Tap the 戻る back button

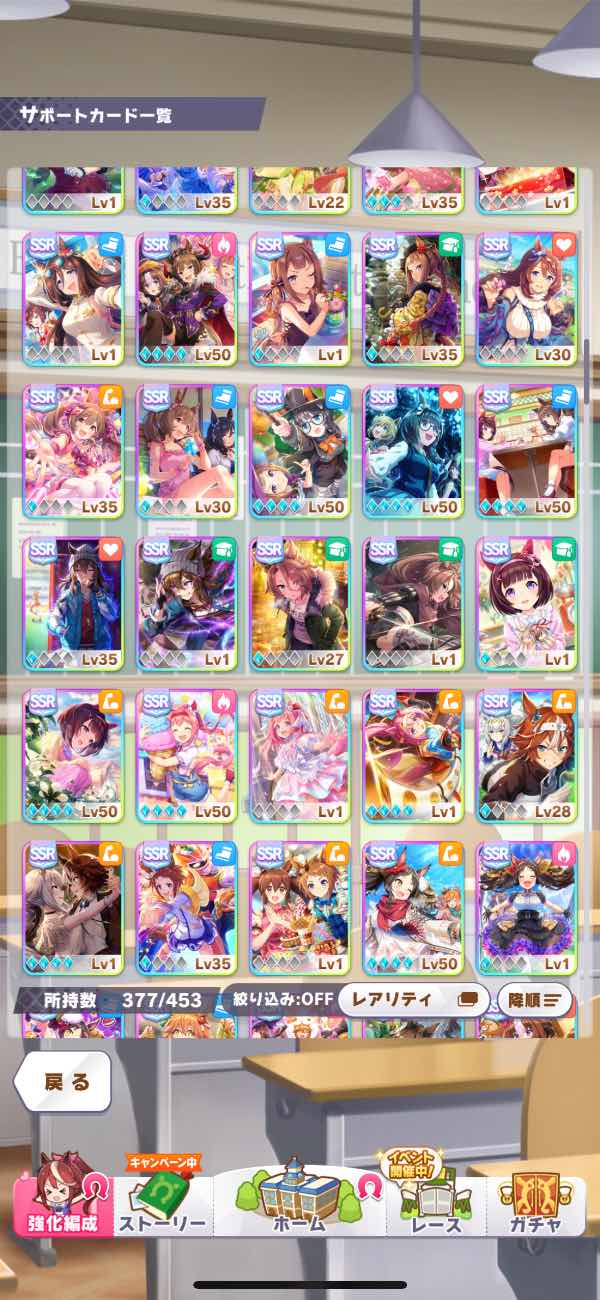(x=63, y=1083)
